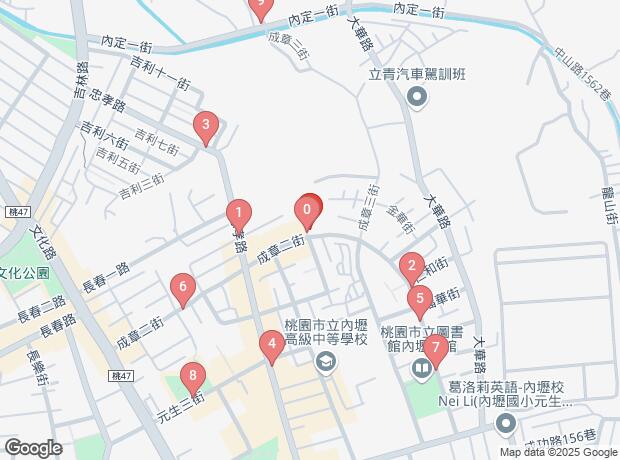
Task: Select map marker number 1
Action: point(238,212)
